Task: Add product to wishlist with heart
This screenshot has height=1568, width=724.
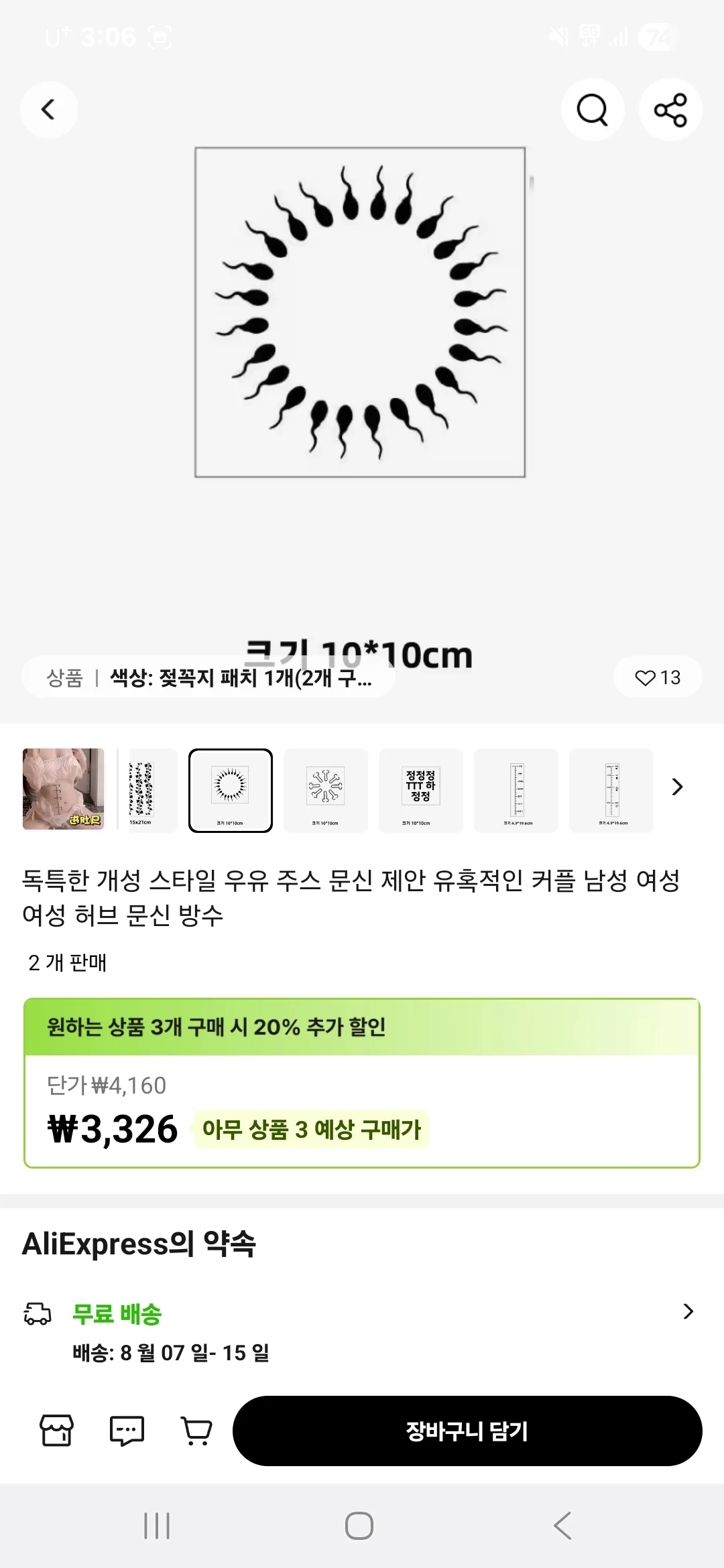Action: tap(657, 677)
